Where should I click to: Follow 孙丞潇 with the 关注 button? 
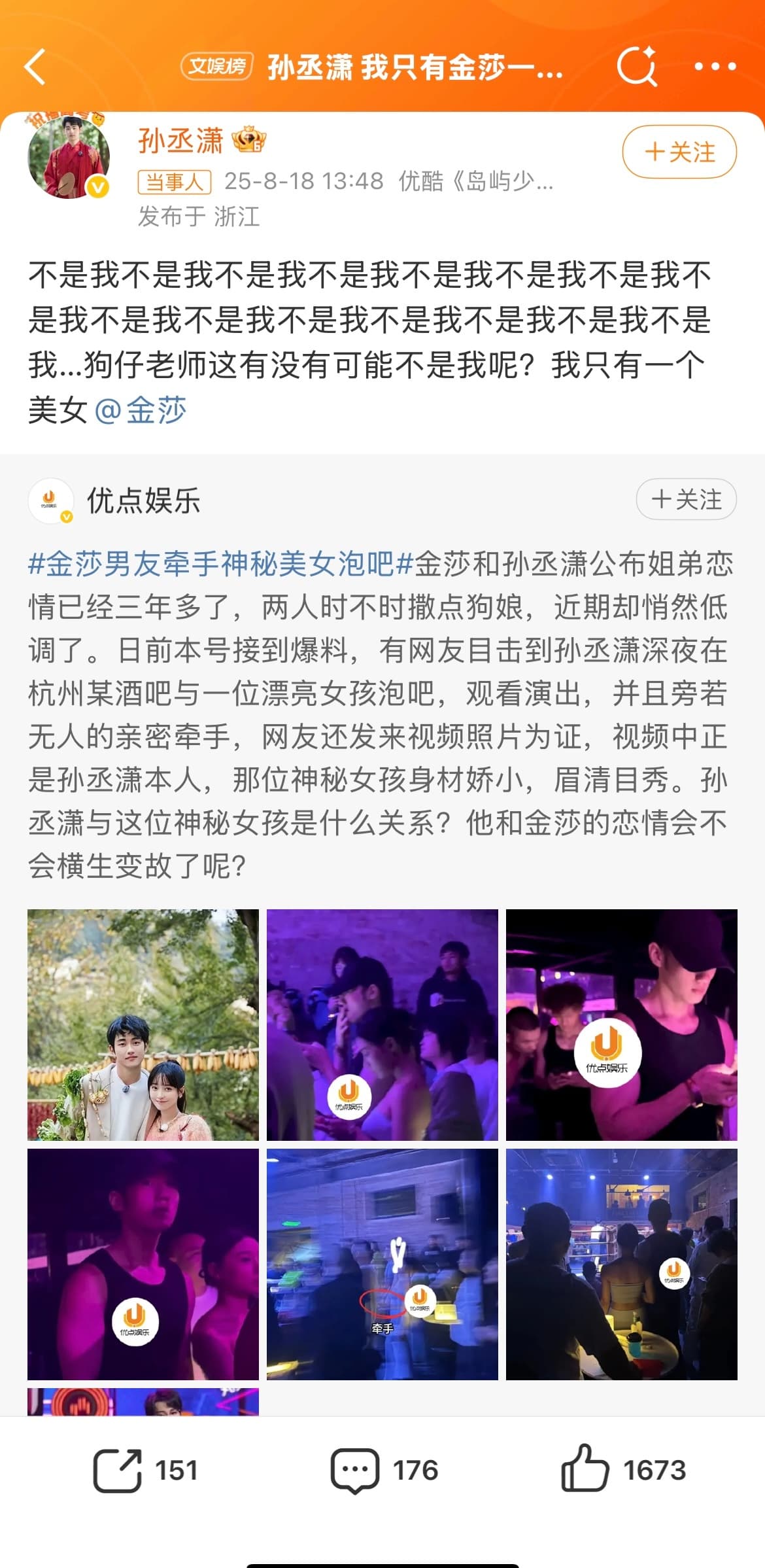tap(679, 152)
